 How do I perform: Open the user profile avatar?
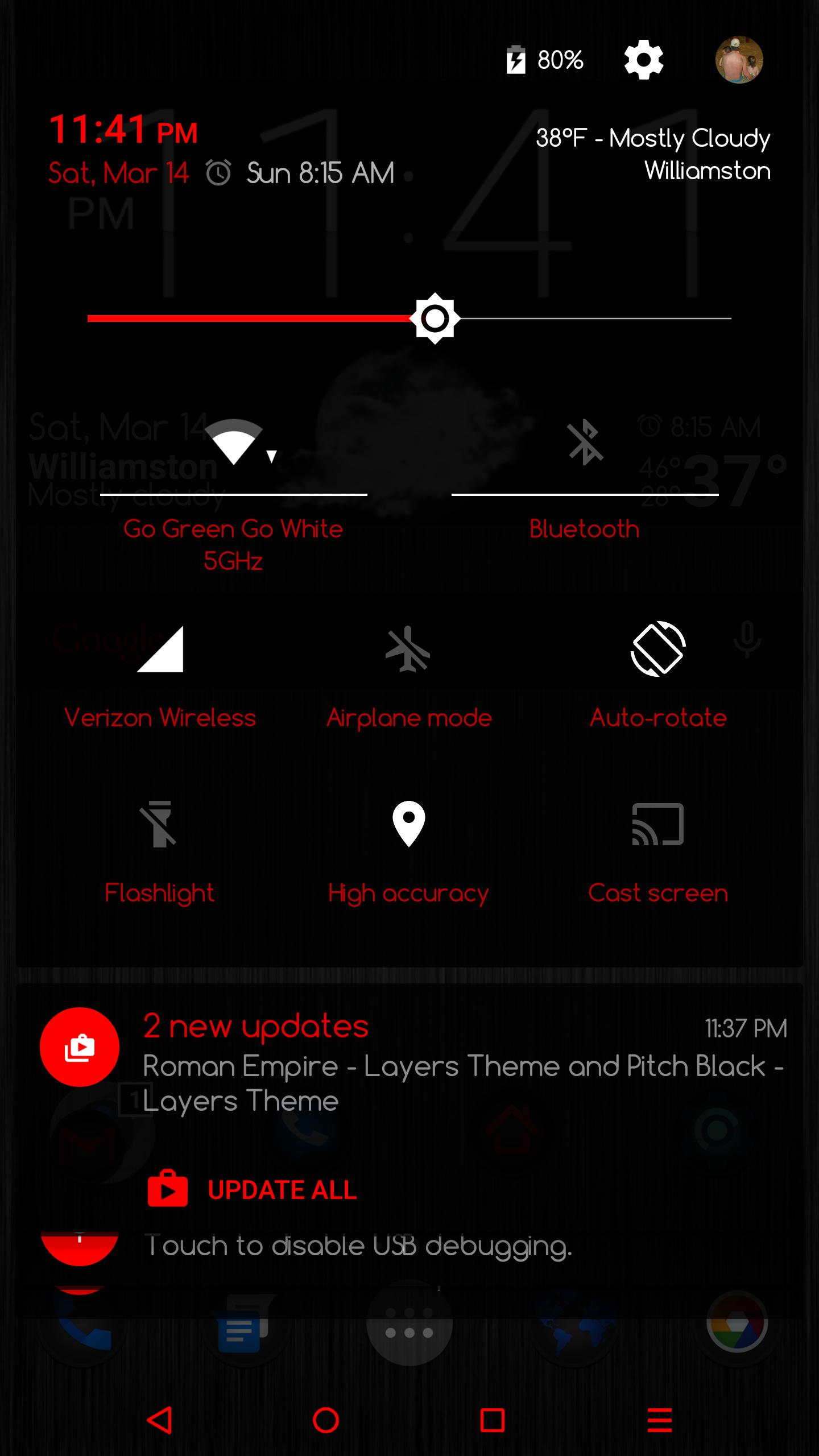(738, 60)
